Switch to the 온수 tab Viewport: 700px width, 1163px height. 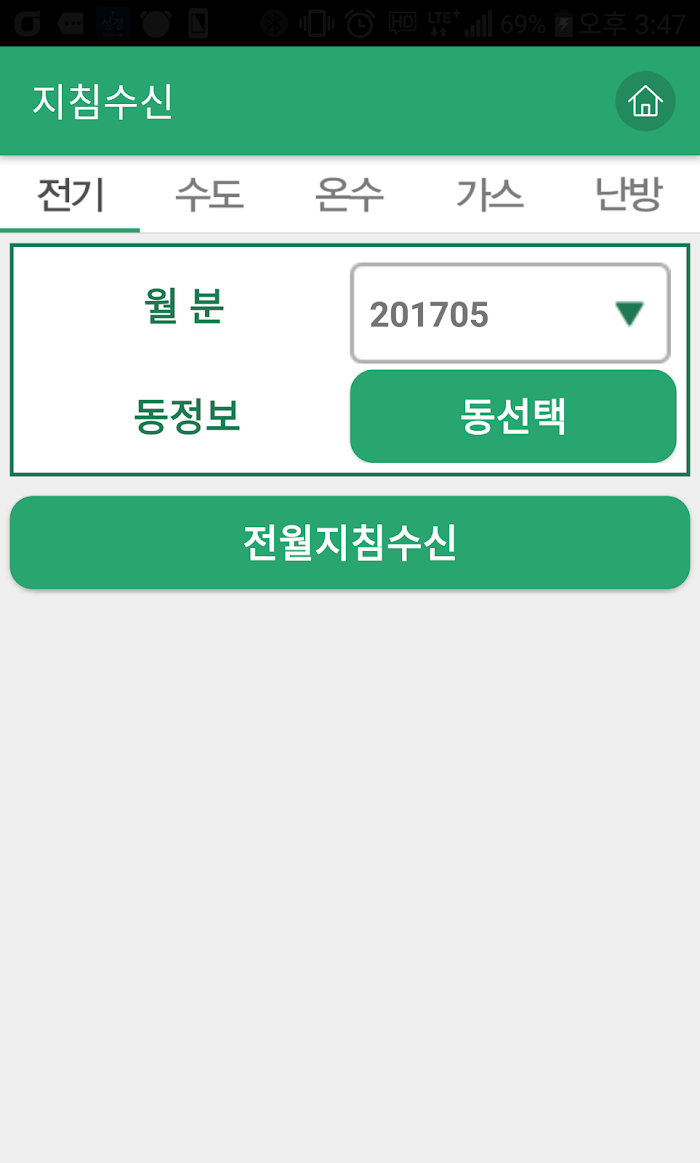[x=349, y=195]
